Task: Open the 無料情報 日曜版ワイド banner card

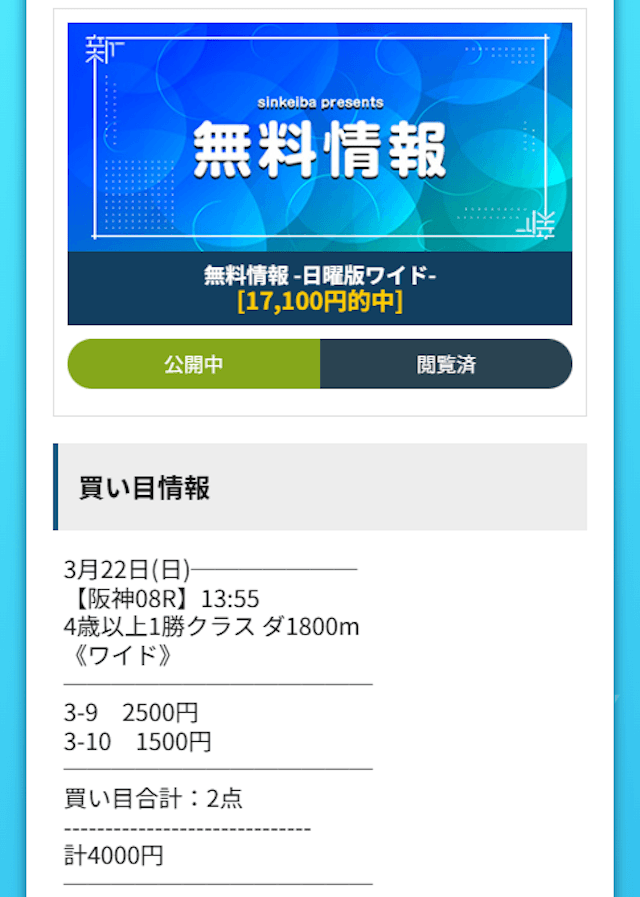Action: (x=320, y=175)
